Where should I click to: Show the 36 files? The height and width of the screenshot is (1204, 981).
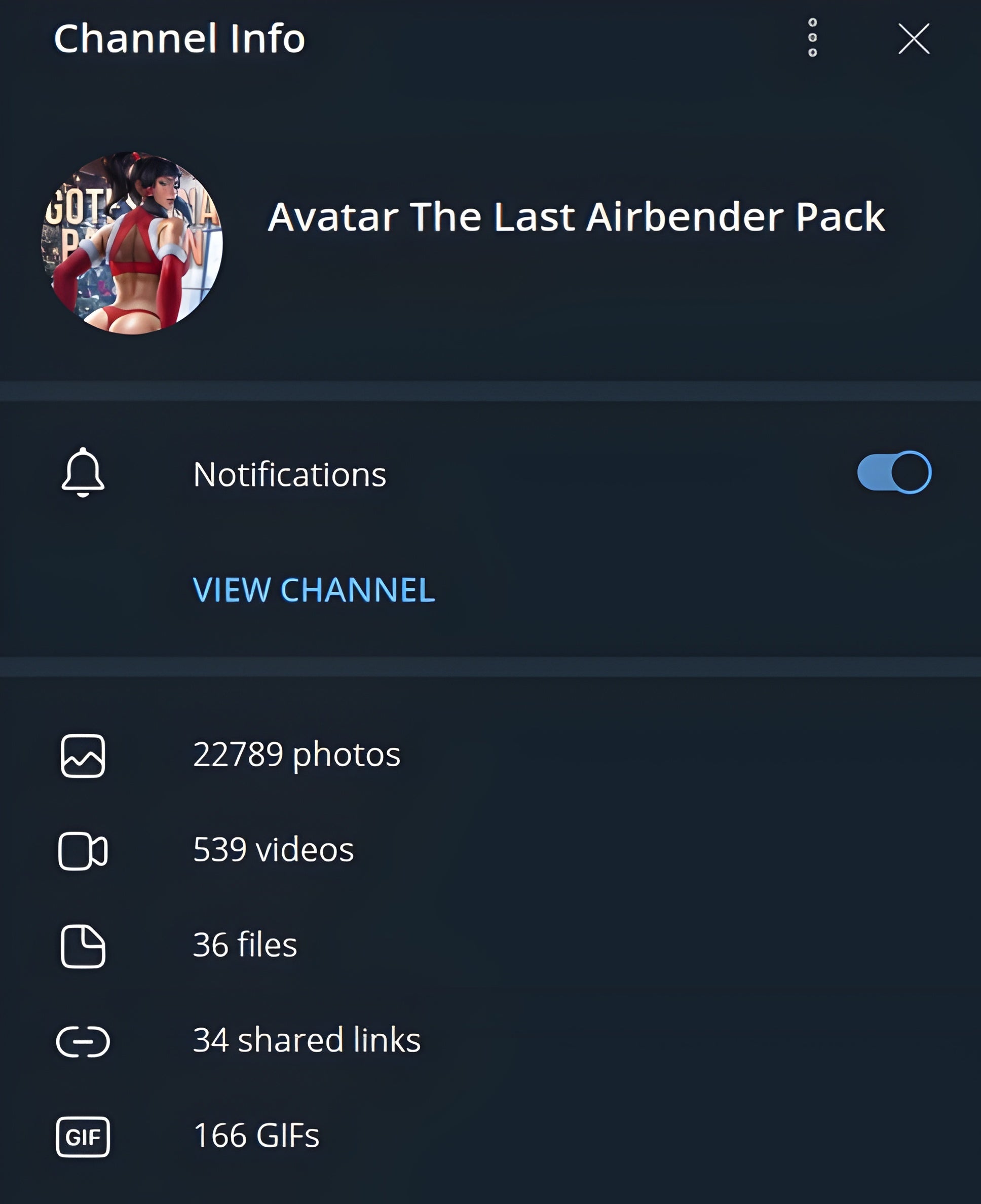tap(244, 945)
